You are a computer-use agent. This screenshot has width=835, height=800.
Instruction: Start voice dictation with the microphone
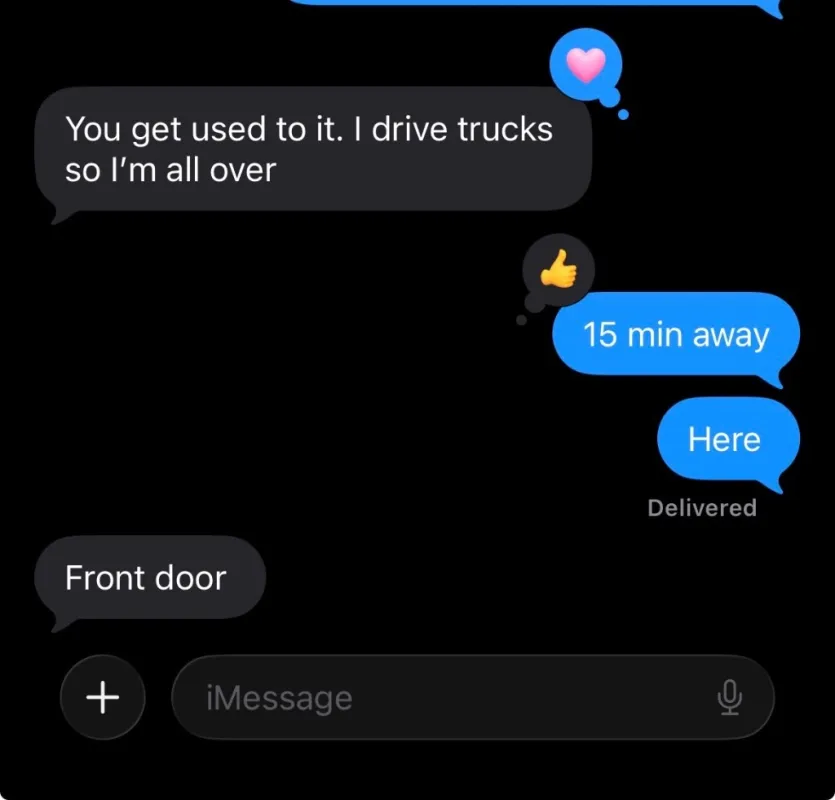[730, 697]
